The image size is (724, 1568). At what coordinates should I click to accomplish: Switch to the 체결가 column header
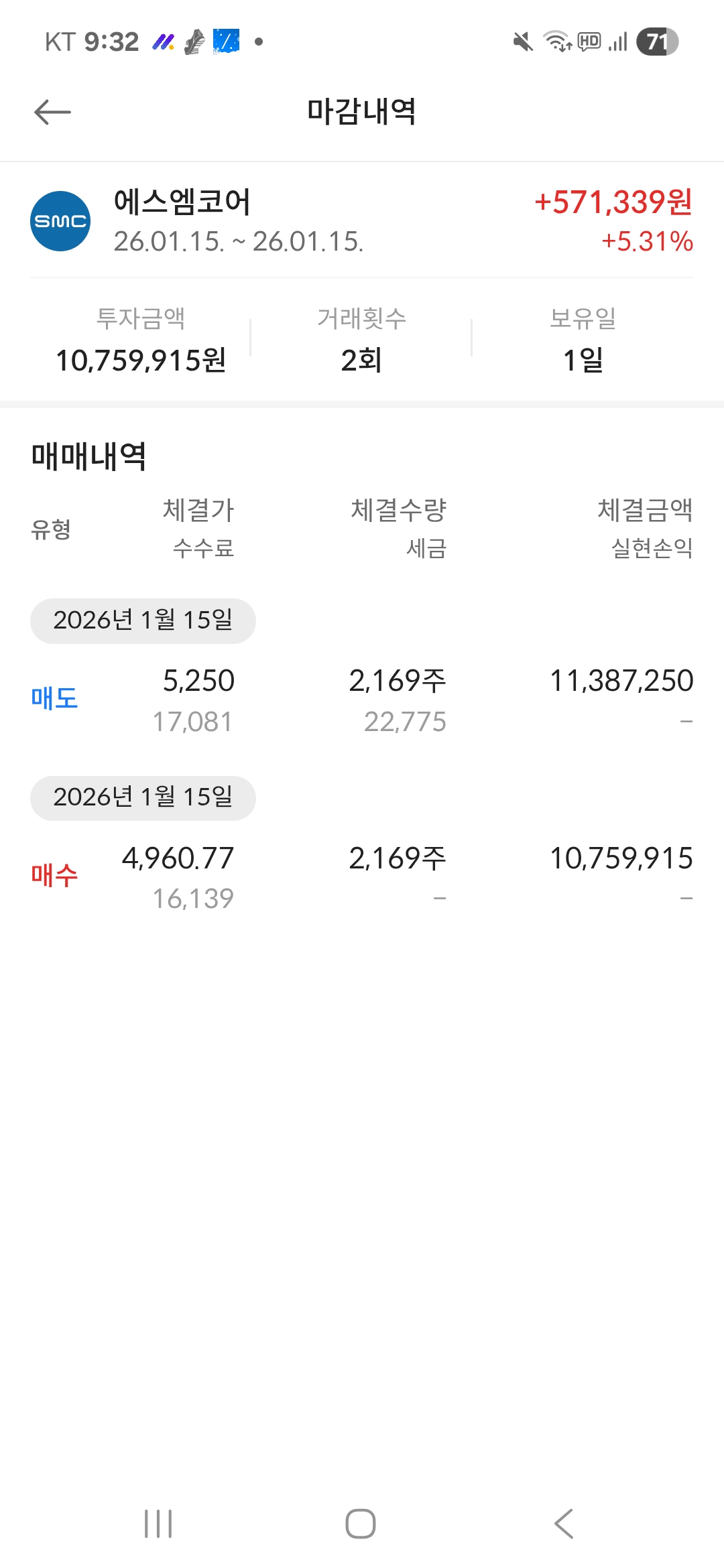click(x=198, y=511)
